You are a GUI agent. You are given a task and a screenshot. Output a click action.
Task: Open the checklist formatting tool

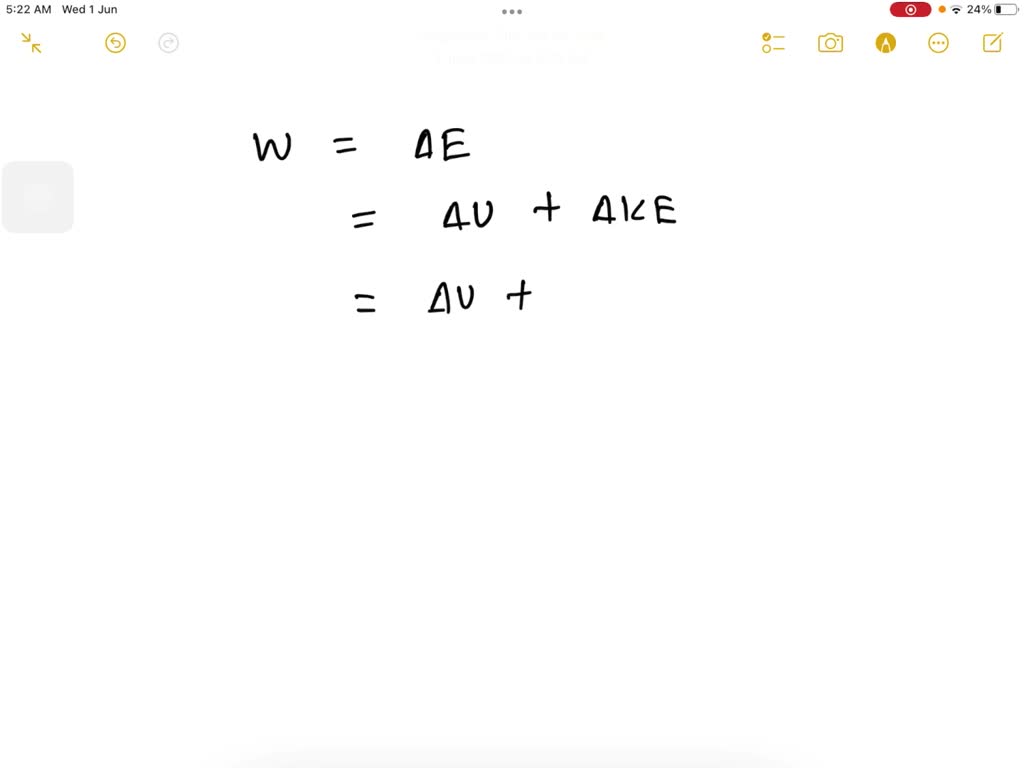click(773, 43)
